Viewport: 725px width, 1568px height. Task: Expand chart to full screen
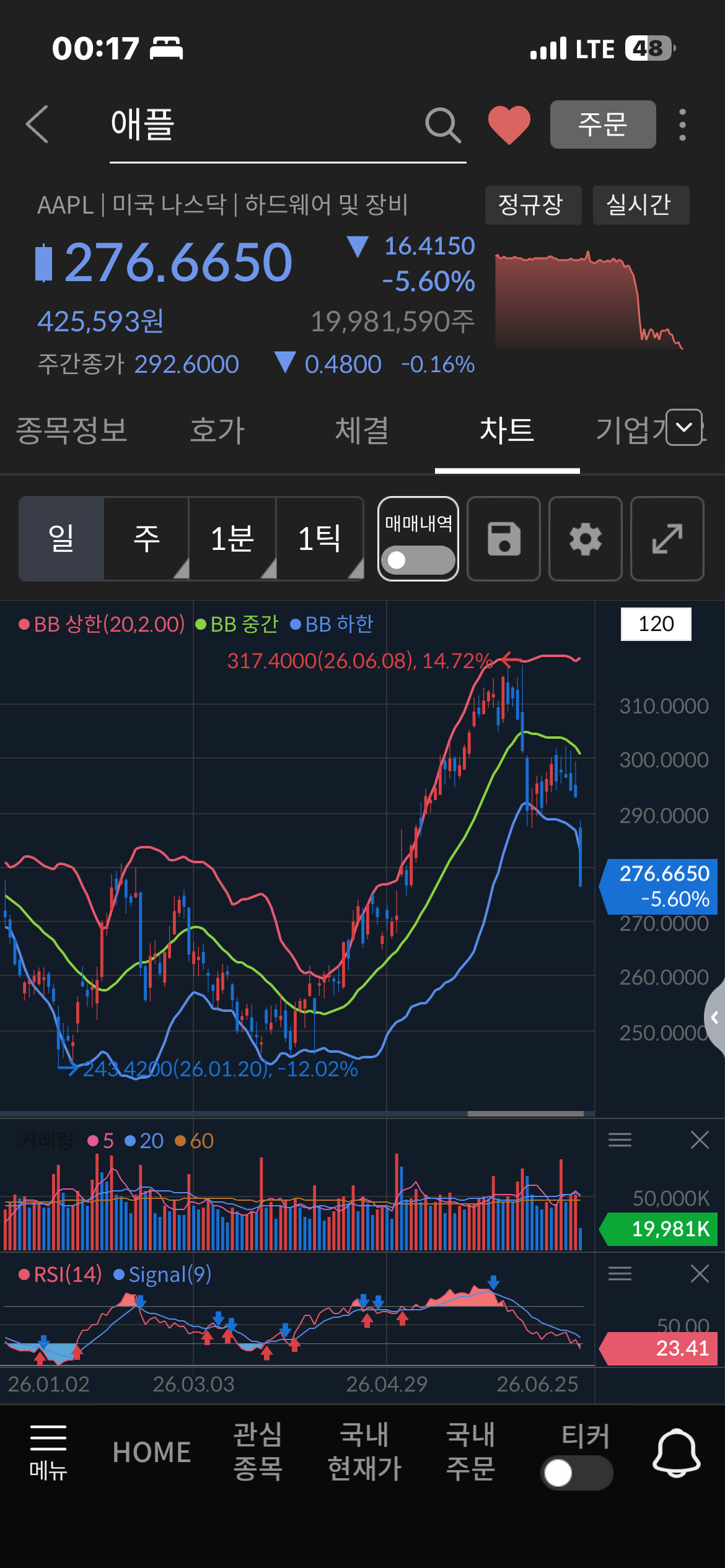pyautogui.click(x=667, y=539)
